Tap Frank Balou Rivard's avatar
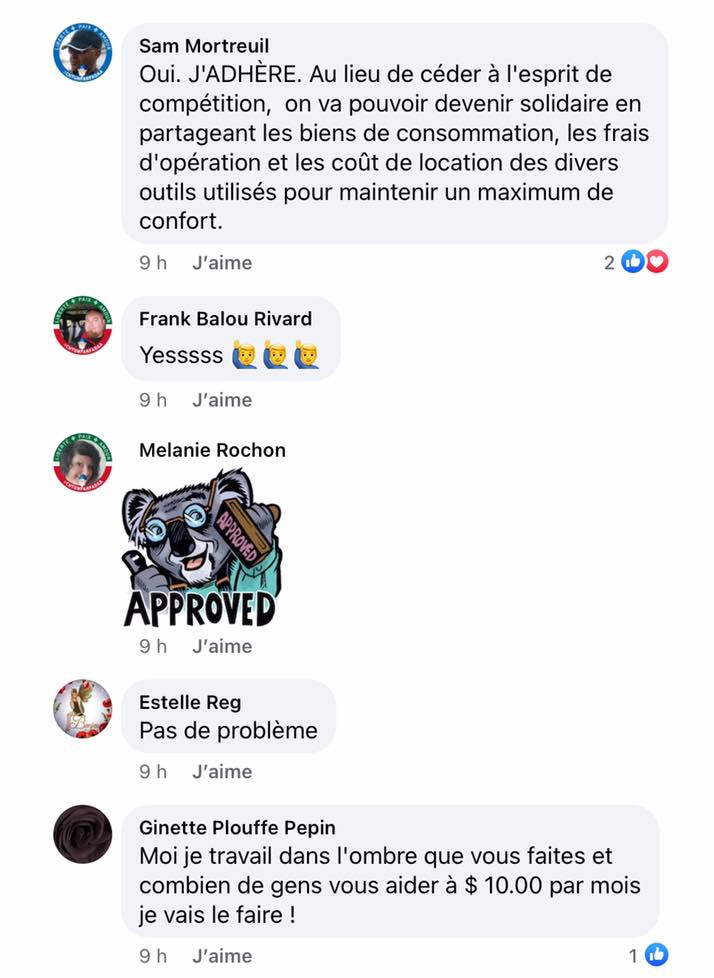714x978 pixels. point(82,326)
